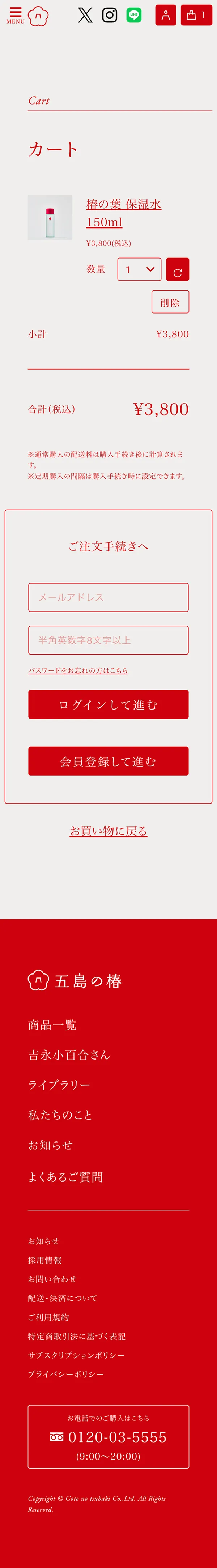The width and height of the screenshot is (217, 1568).
Task: Tap 会員登録して進む button
Action: click(x=109, y=761)
